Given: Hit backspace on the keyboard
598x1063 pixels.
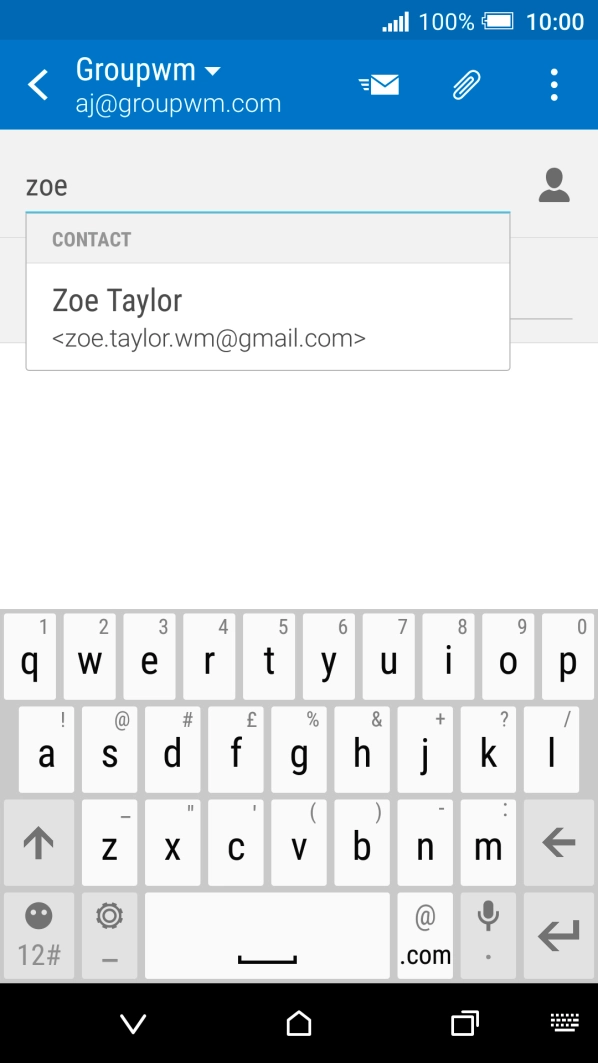Looking at the screenshot, I should pyautogui.click(x=559, y=843).
